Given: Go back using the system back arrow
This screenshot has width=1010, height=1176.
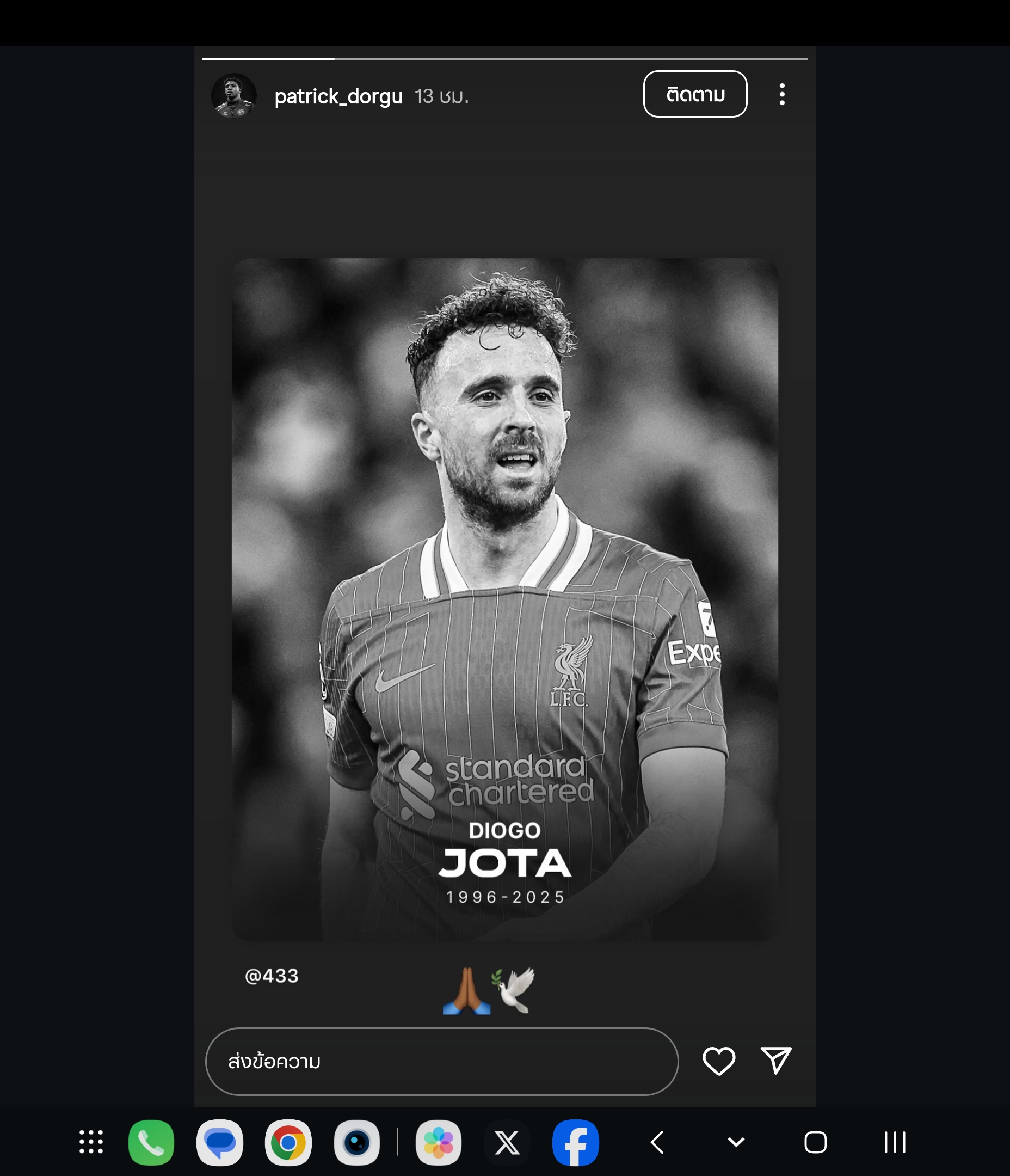Looking at the screenshot, I should coord(657,1142).
